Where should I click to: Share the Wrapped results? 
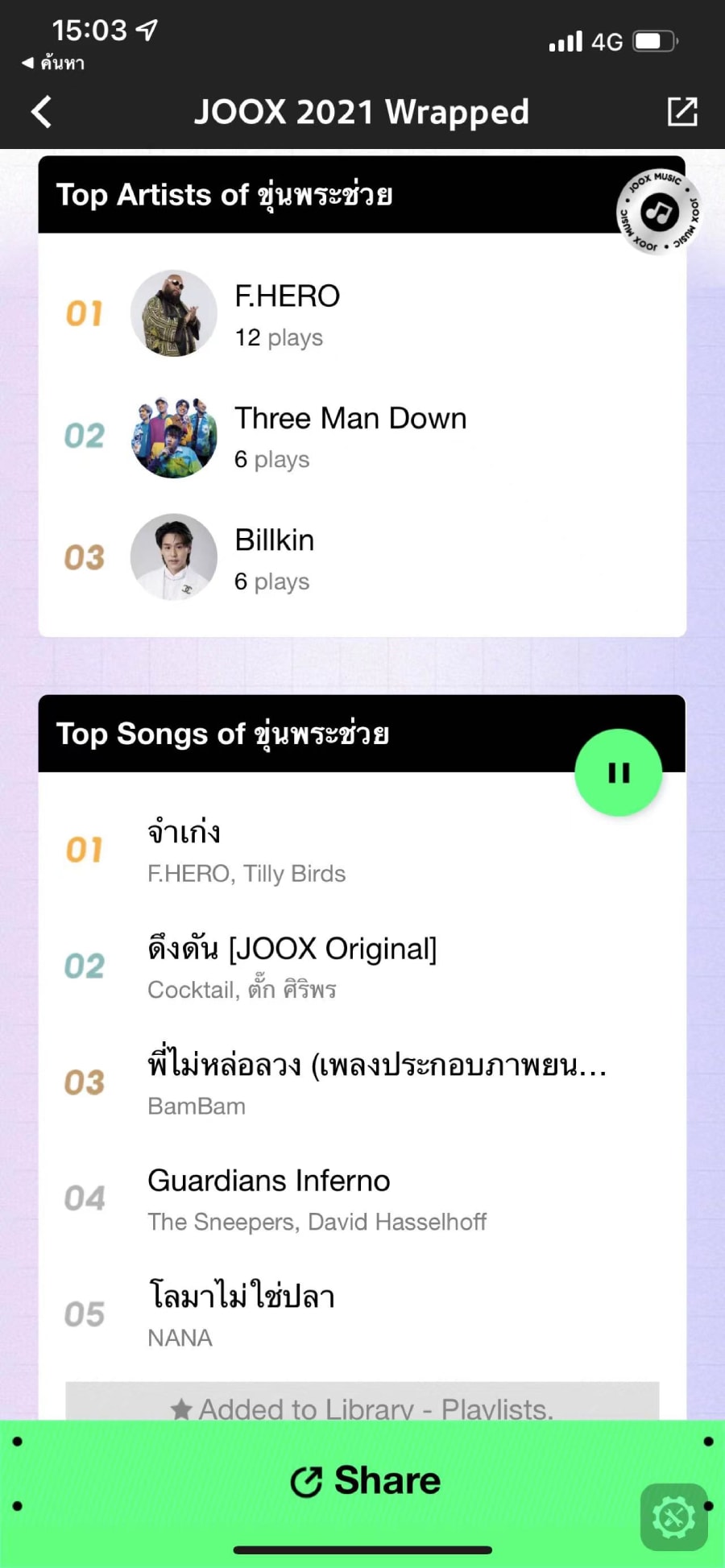[365, 1480]
